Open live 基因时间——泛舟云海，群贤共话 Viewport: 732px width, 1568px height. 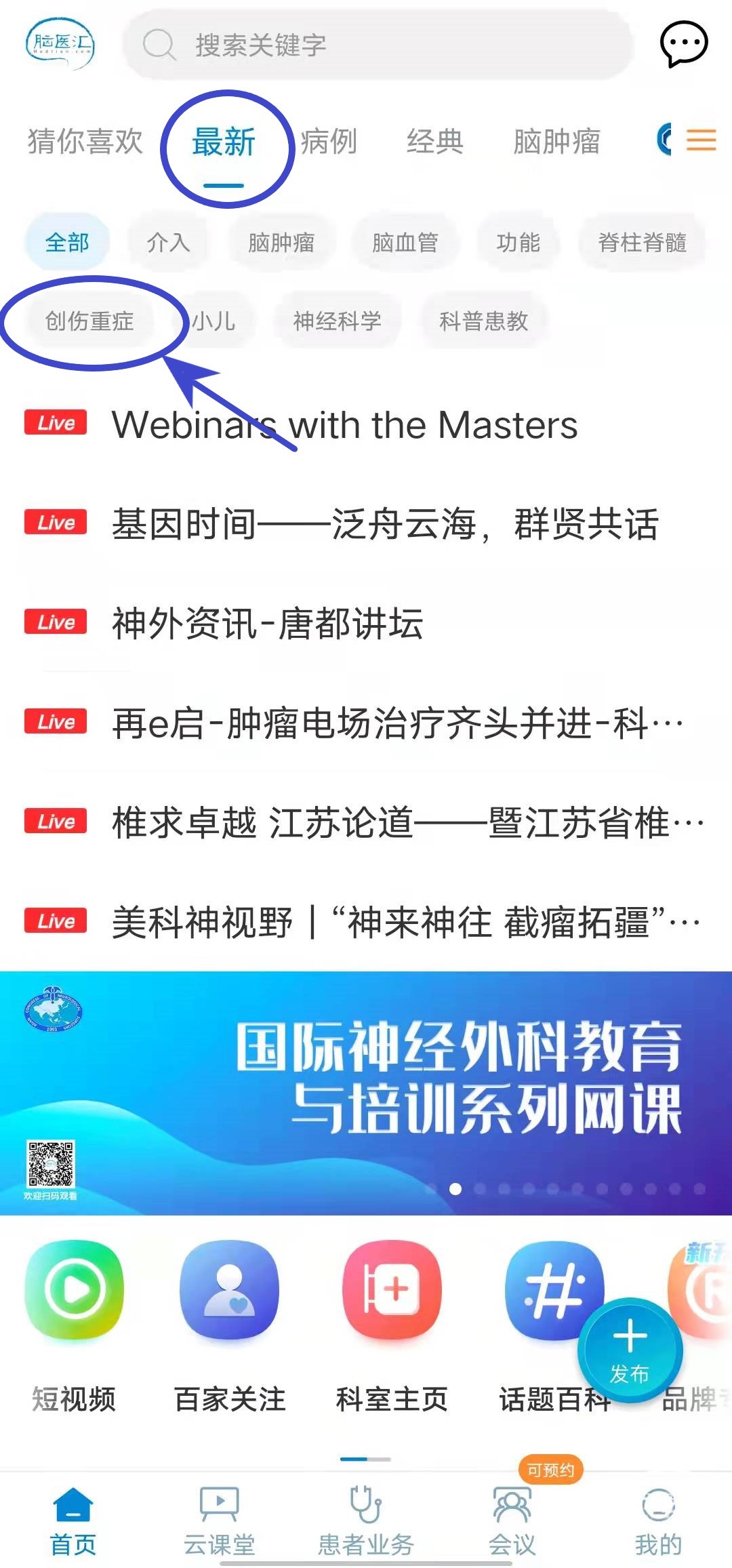coord(384,525)
